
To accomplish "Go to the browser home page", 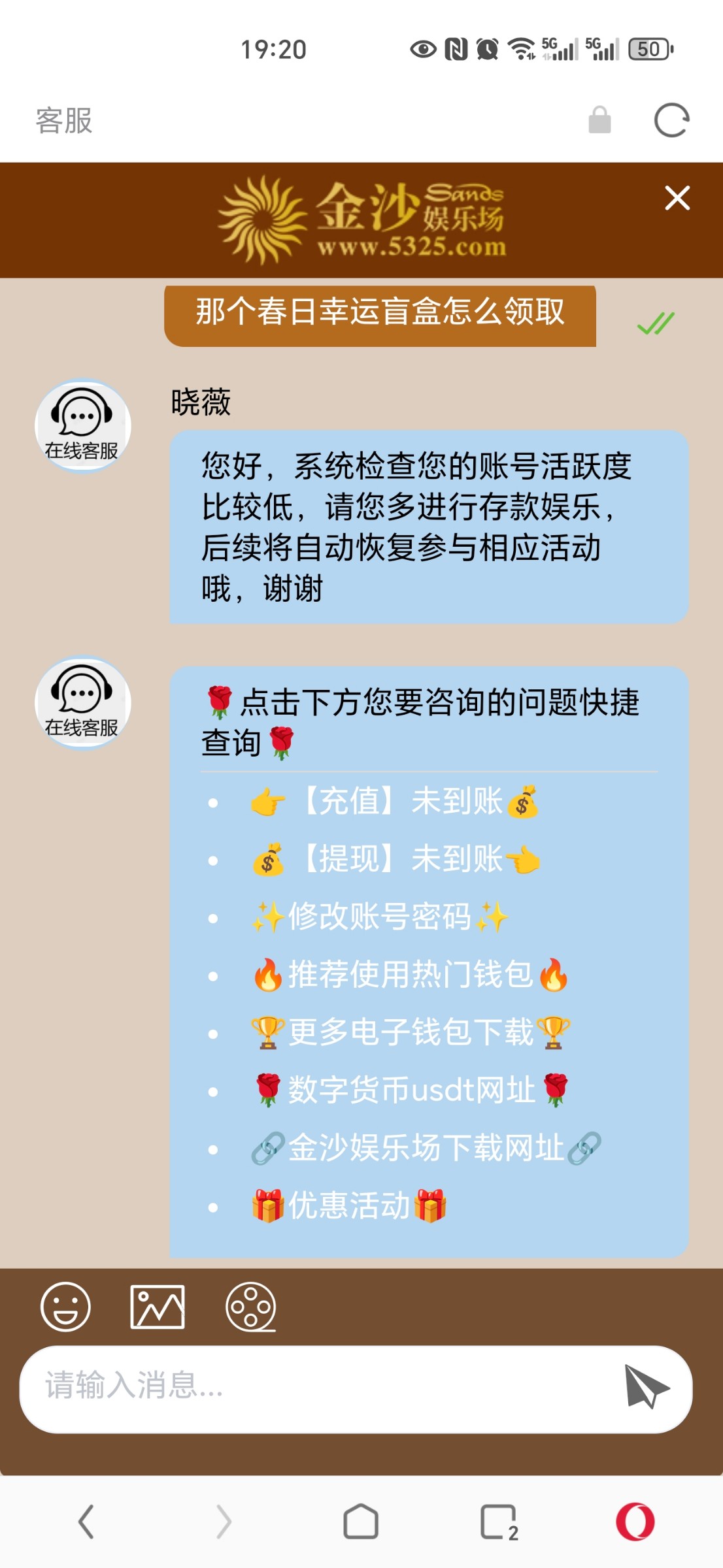I will (x=361, y=1522).
